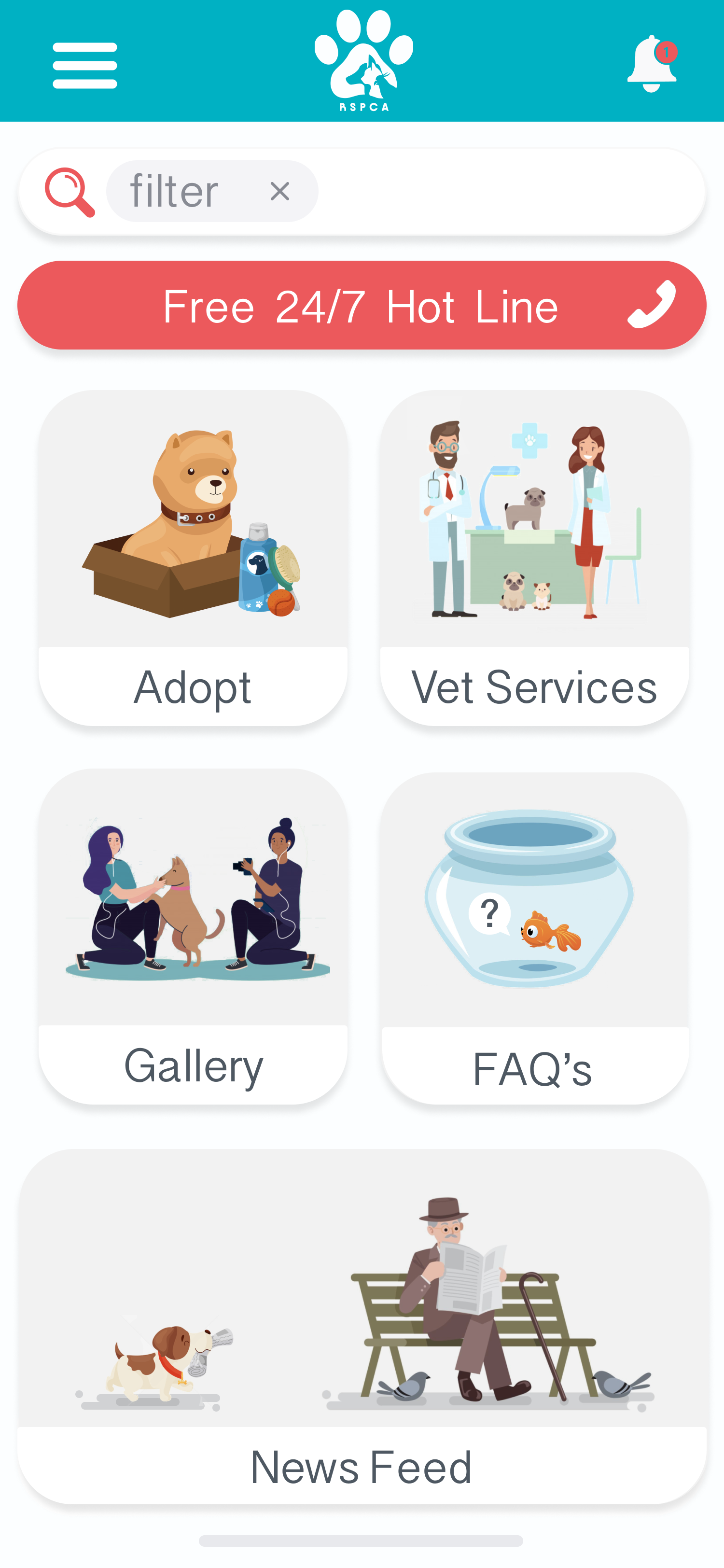
Task: Open the notifications bell
Action: point(651,64)
